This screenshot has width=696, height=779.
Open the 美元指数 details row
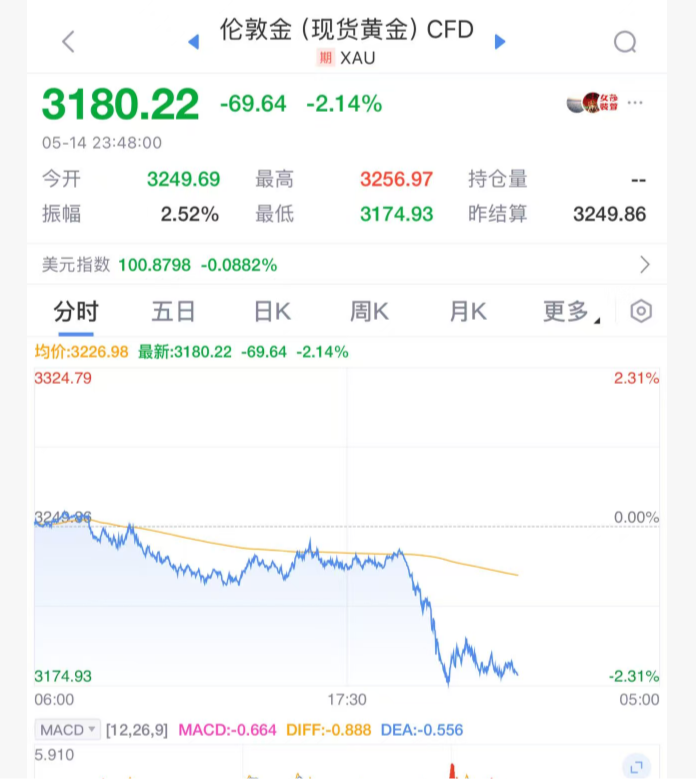pos(347,265)
